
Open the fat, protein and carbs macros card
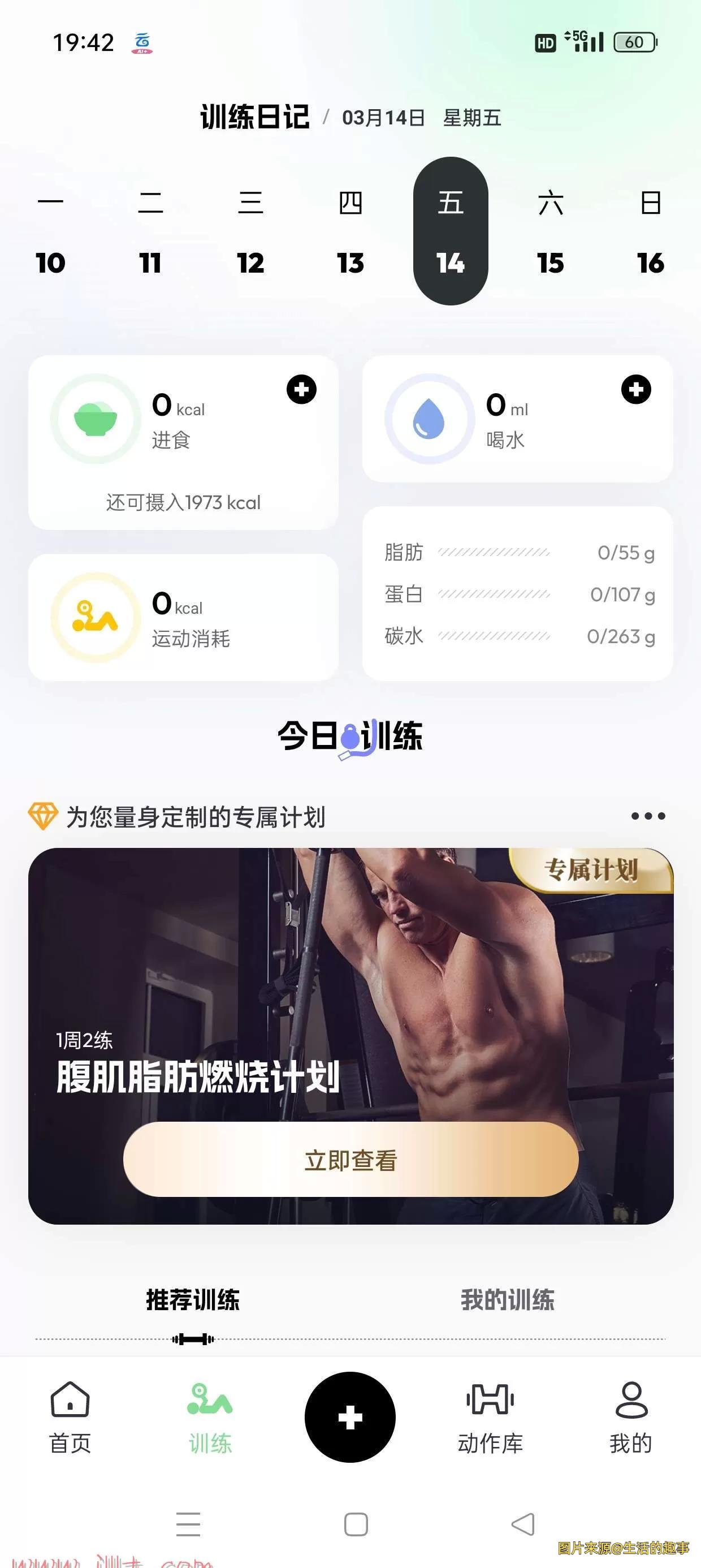(x=518, y=594)
